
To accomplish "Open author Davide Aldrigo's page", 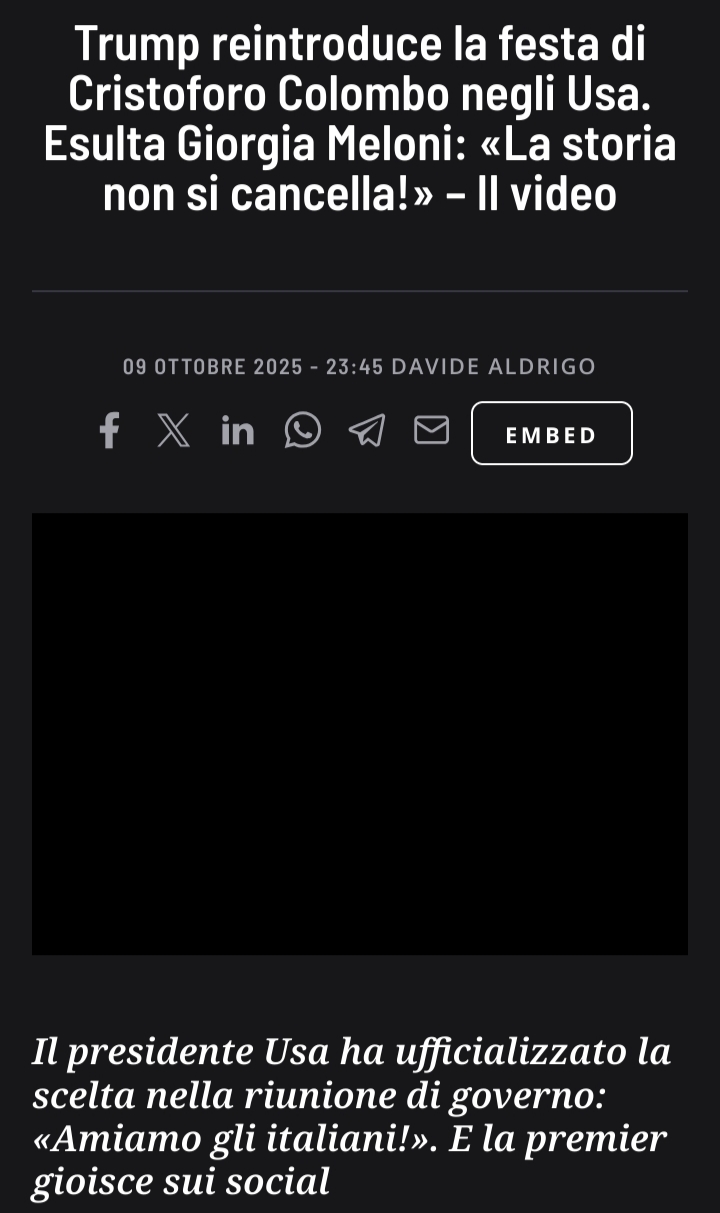I will pos(493,367).
